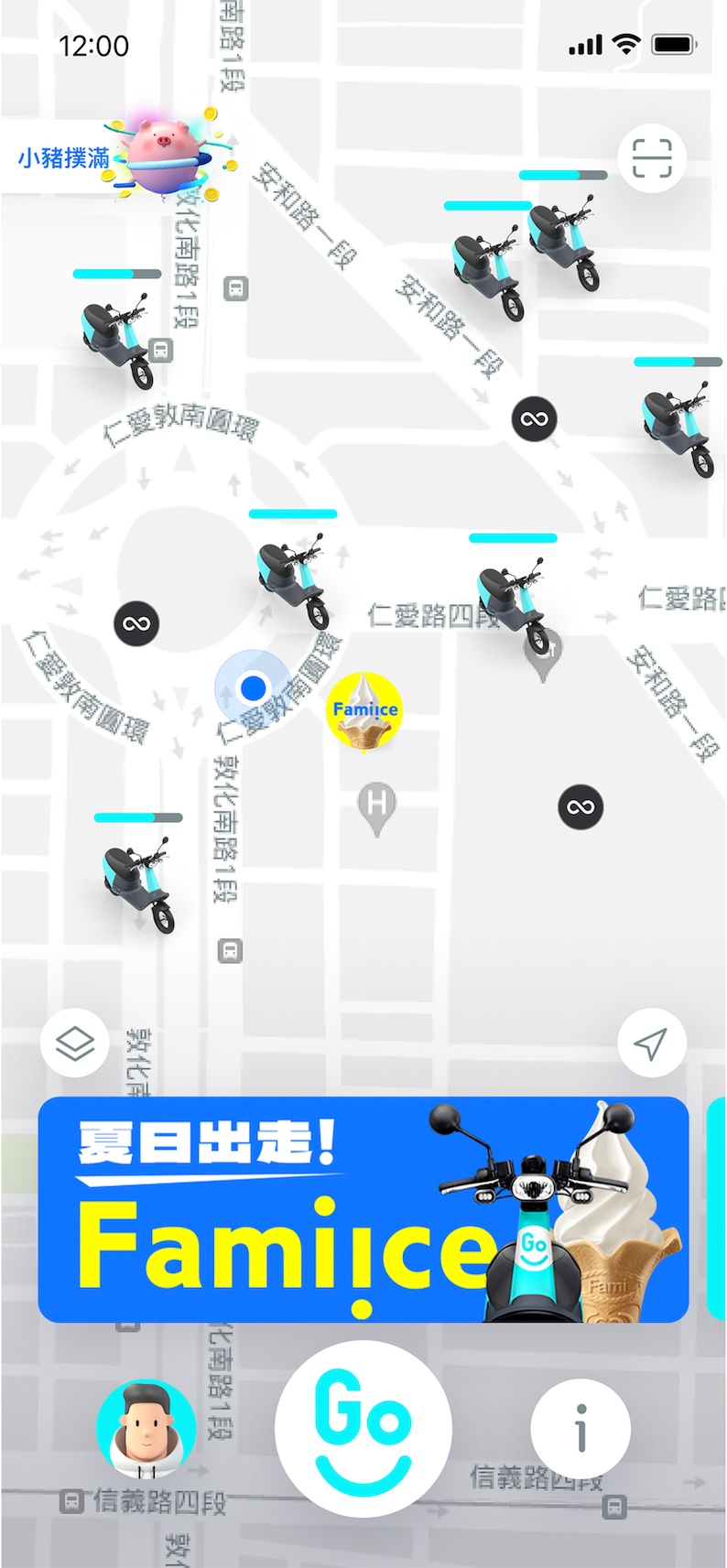Tap the clock showing 12:00
Viewport: 727px width, 1568px height.
[94, 46]
